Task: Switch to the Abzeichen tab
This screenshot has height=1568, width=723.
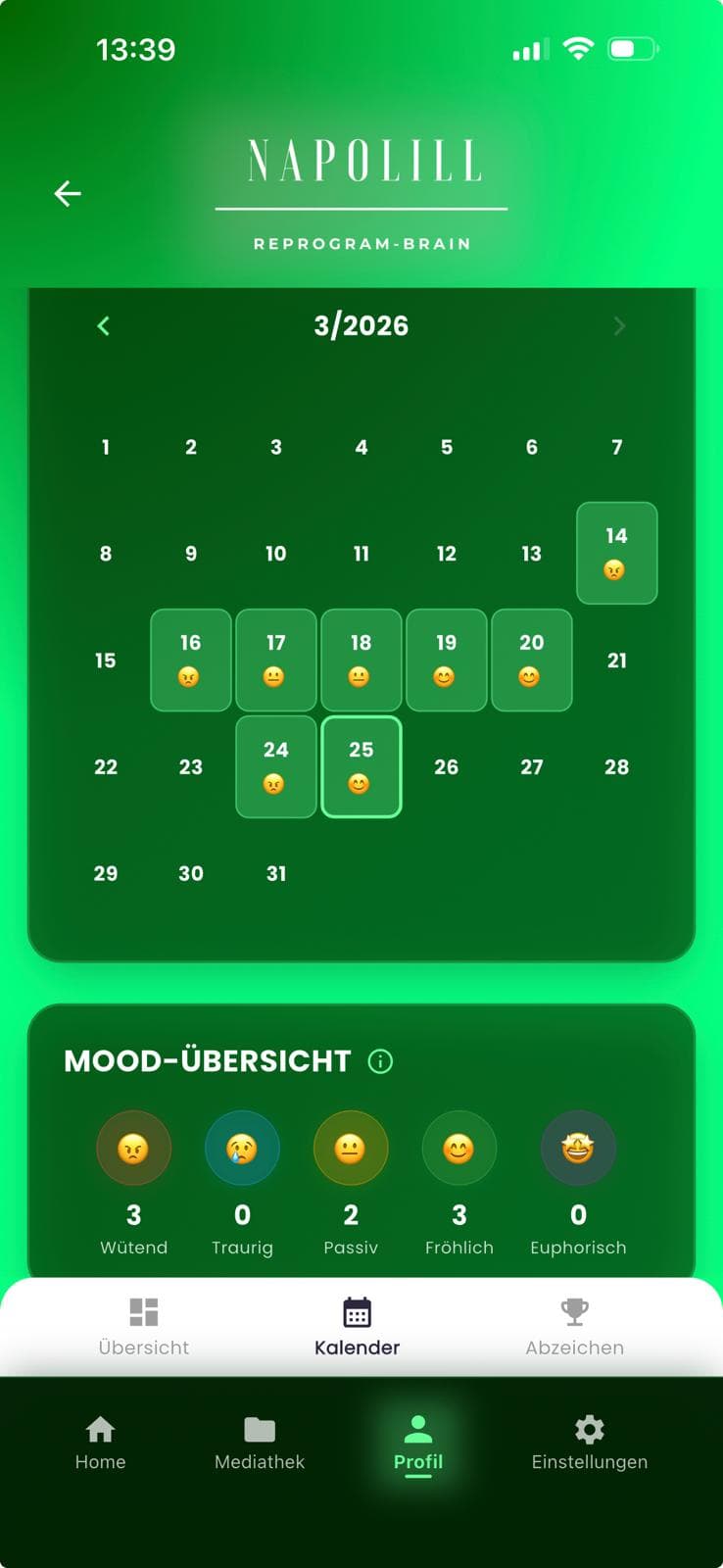Action: tap(575, 1326)
